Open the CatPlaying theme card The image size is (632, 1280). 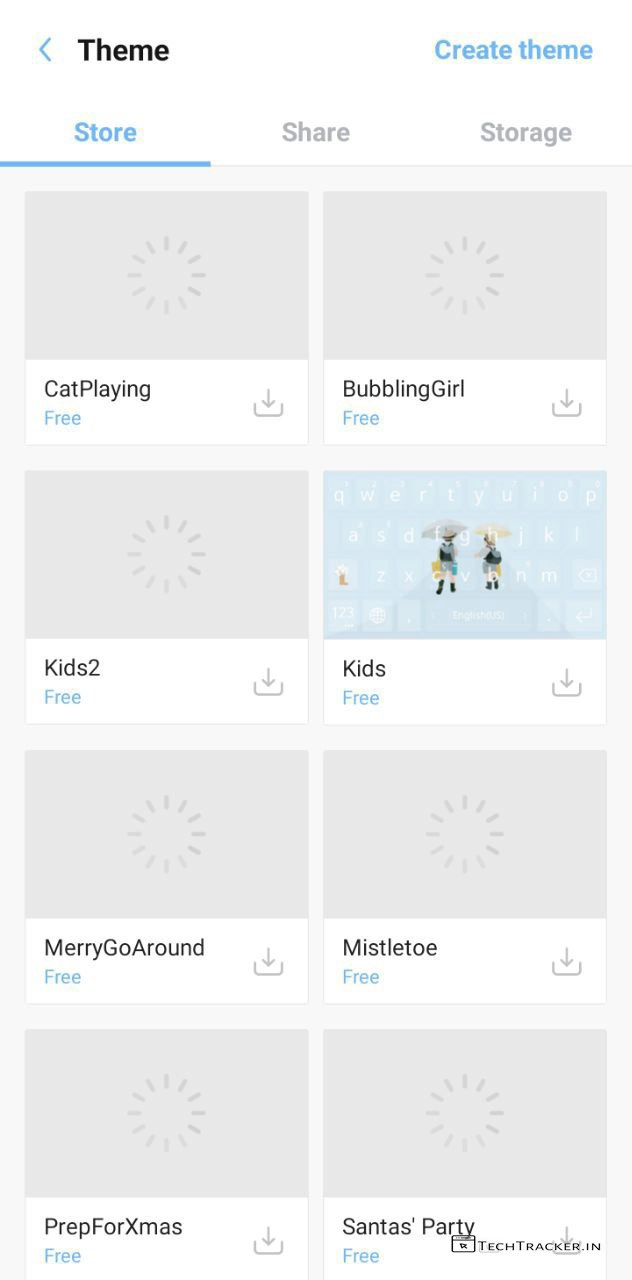[x=167, y=276]
